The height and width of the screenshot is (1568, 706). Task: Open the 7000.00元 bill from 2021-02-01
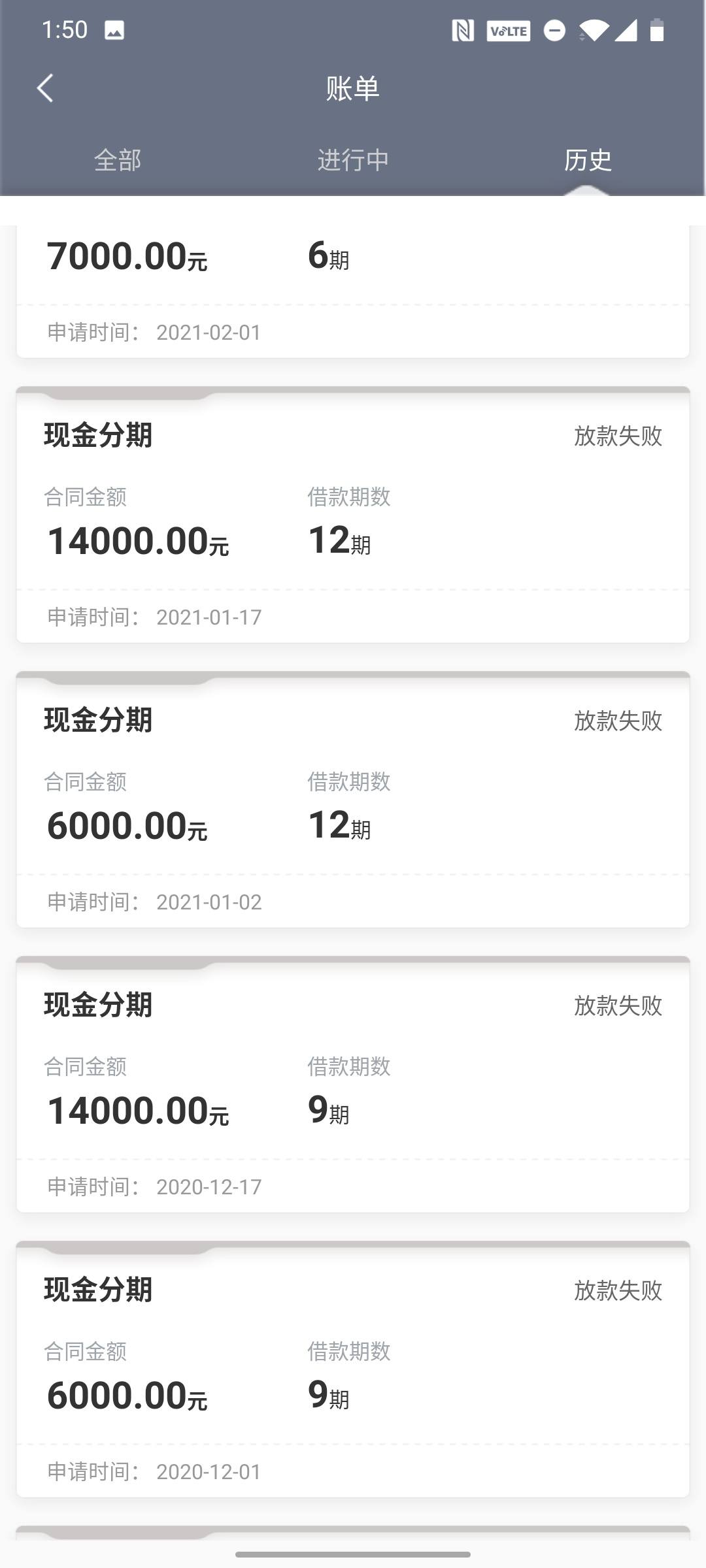point(353,291)
